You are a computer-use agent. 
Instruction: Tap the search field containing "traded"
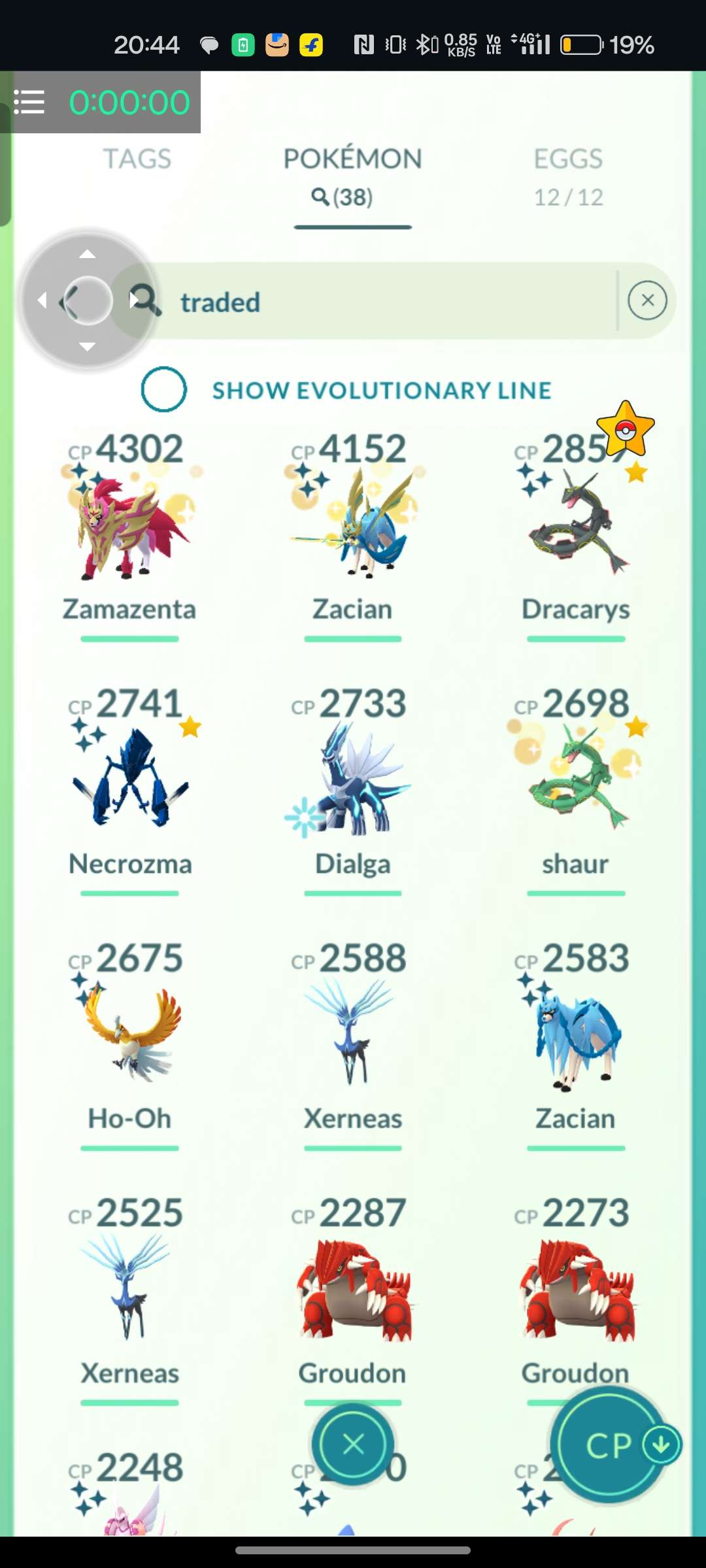[392, 302]
